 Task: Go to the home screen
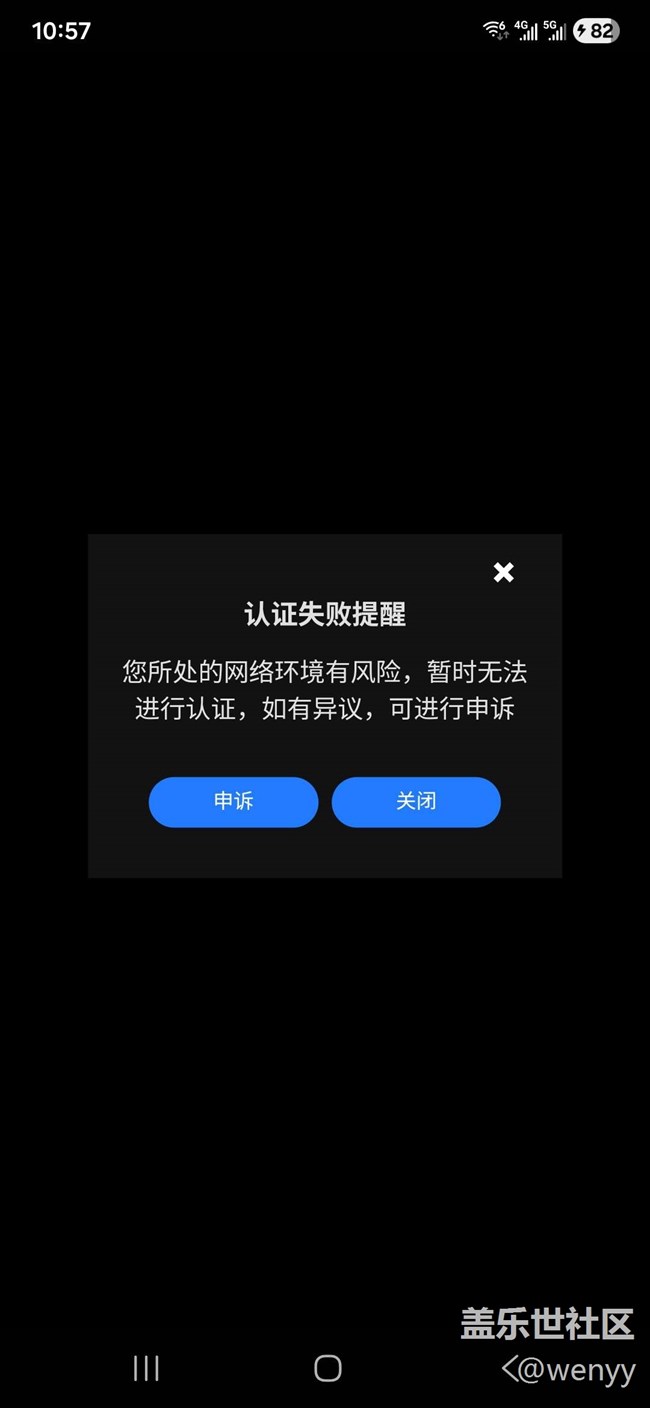(x=327, y=1368)
